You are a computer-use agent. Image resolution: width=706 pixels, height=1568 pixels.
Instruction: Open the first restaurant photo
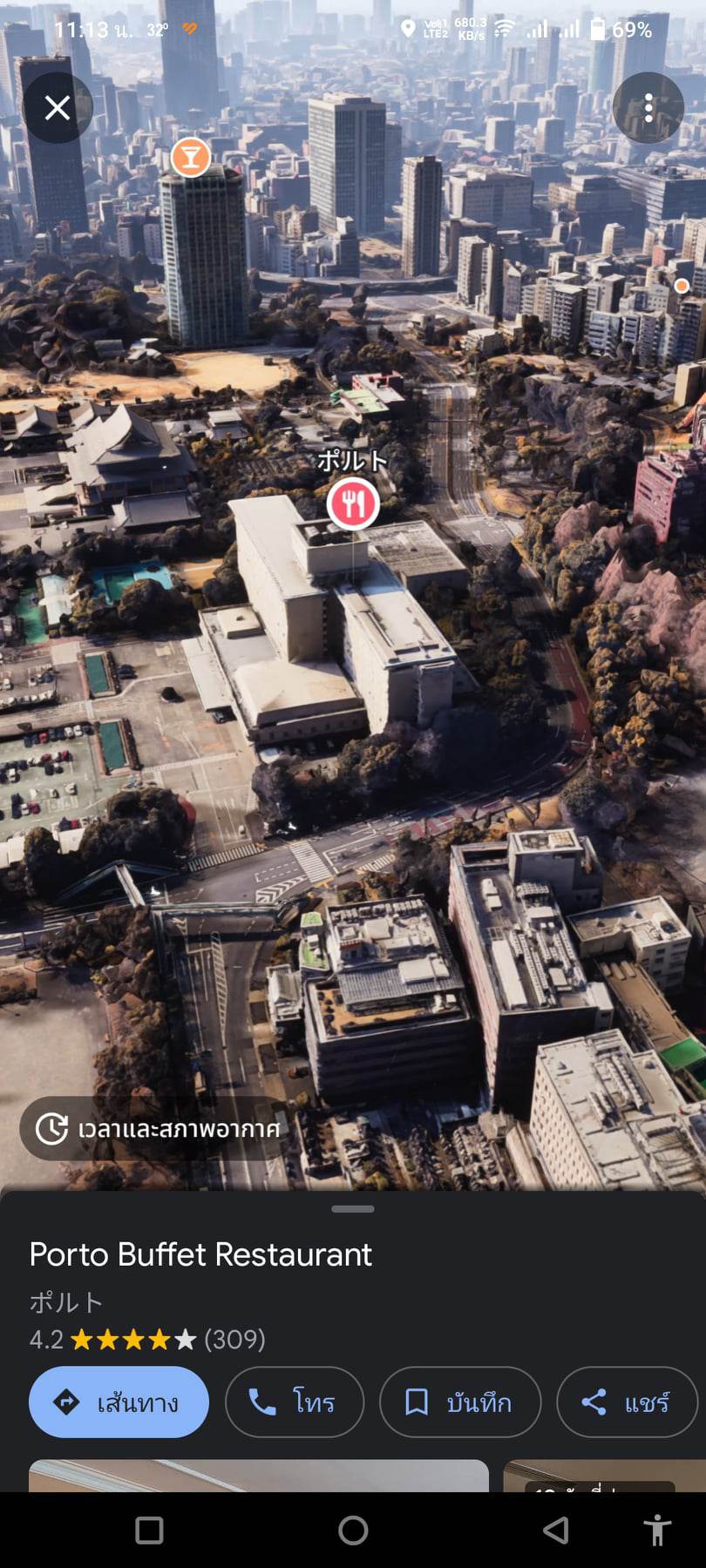[258, 1476]
